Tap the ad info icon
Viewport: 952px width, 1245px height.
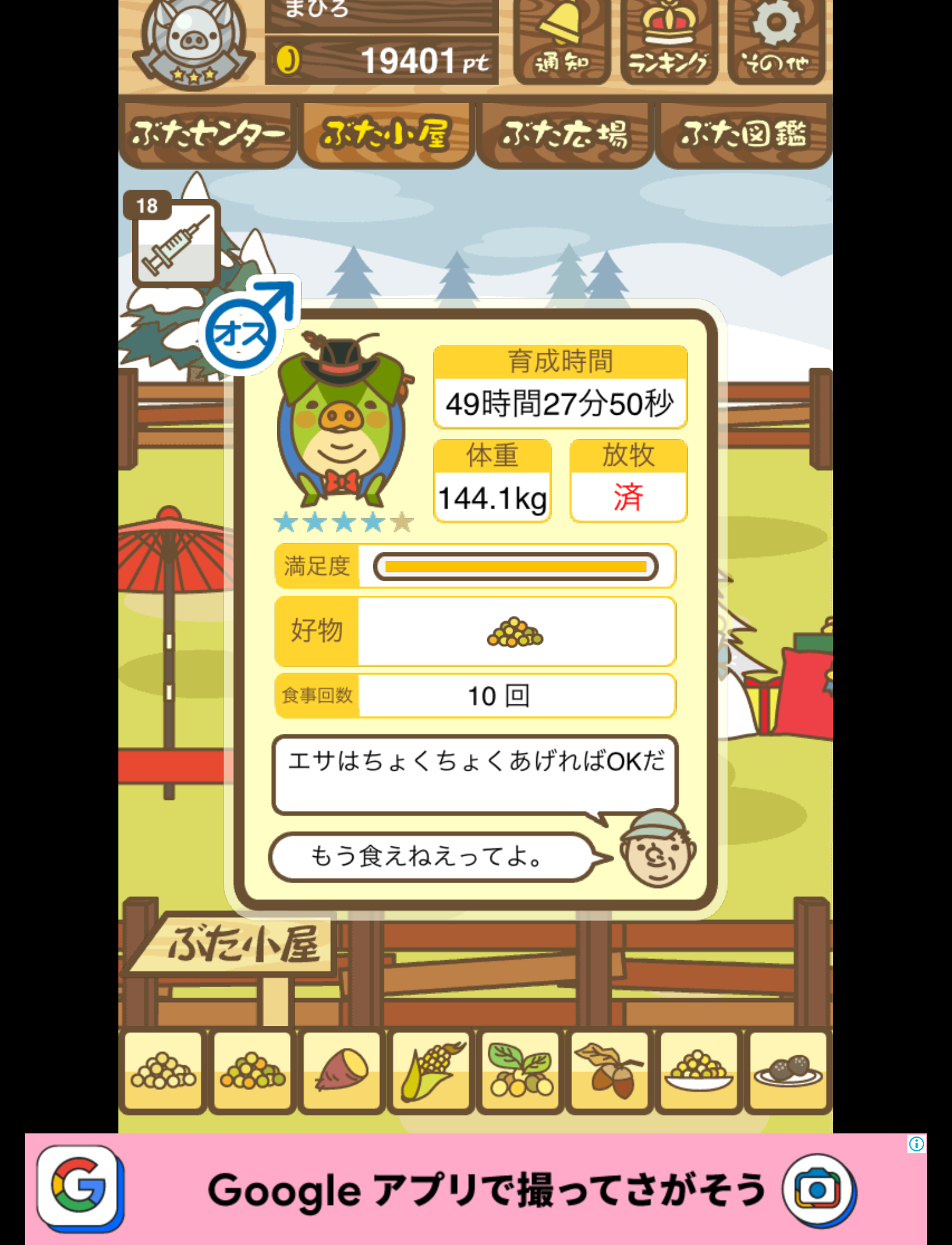coord(916,1144)
